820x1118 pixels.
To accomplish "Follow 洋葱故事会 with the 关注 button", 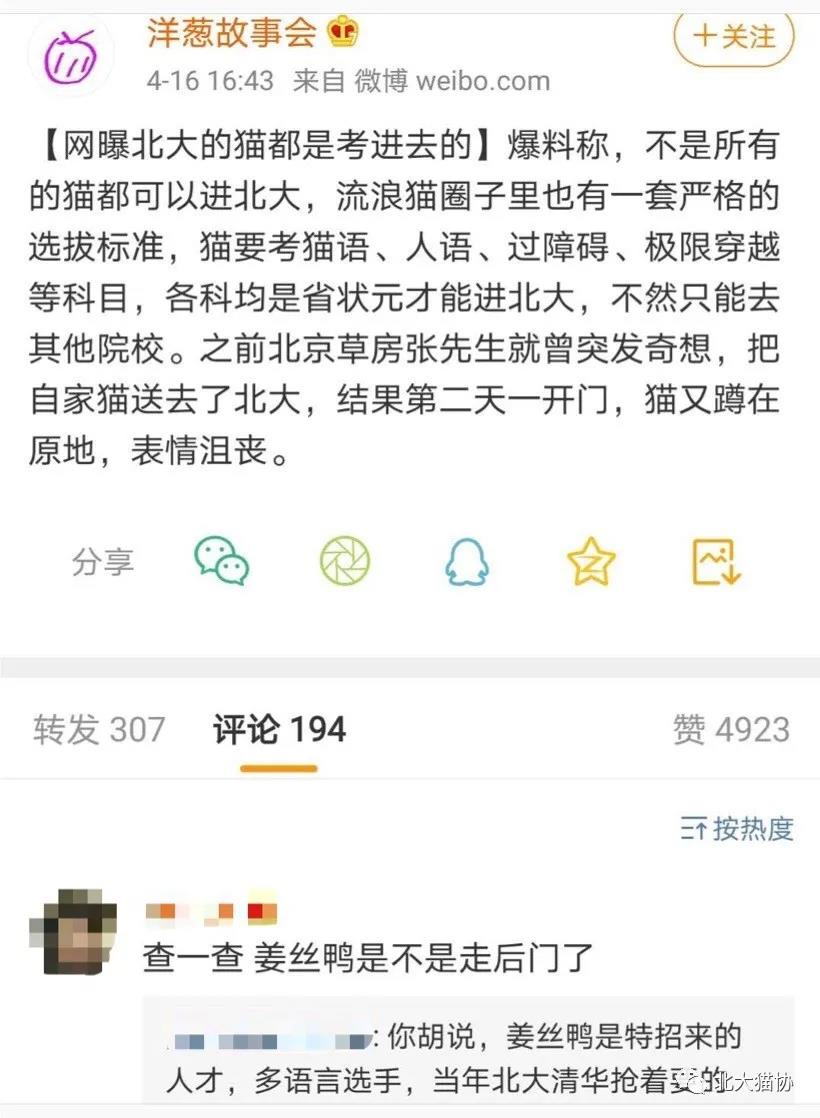I will click(x=734, y=37).
